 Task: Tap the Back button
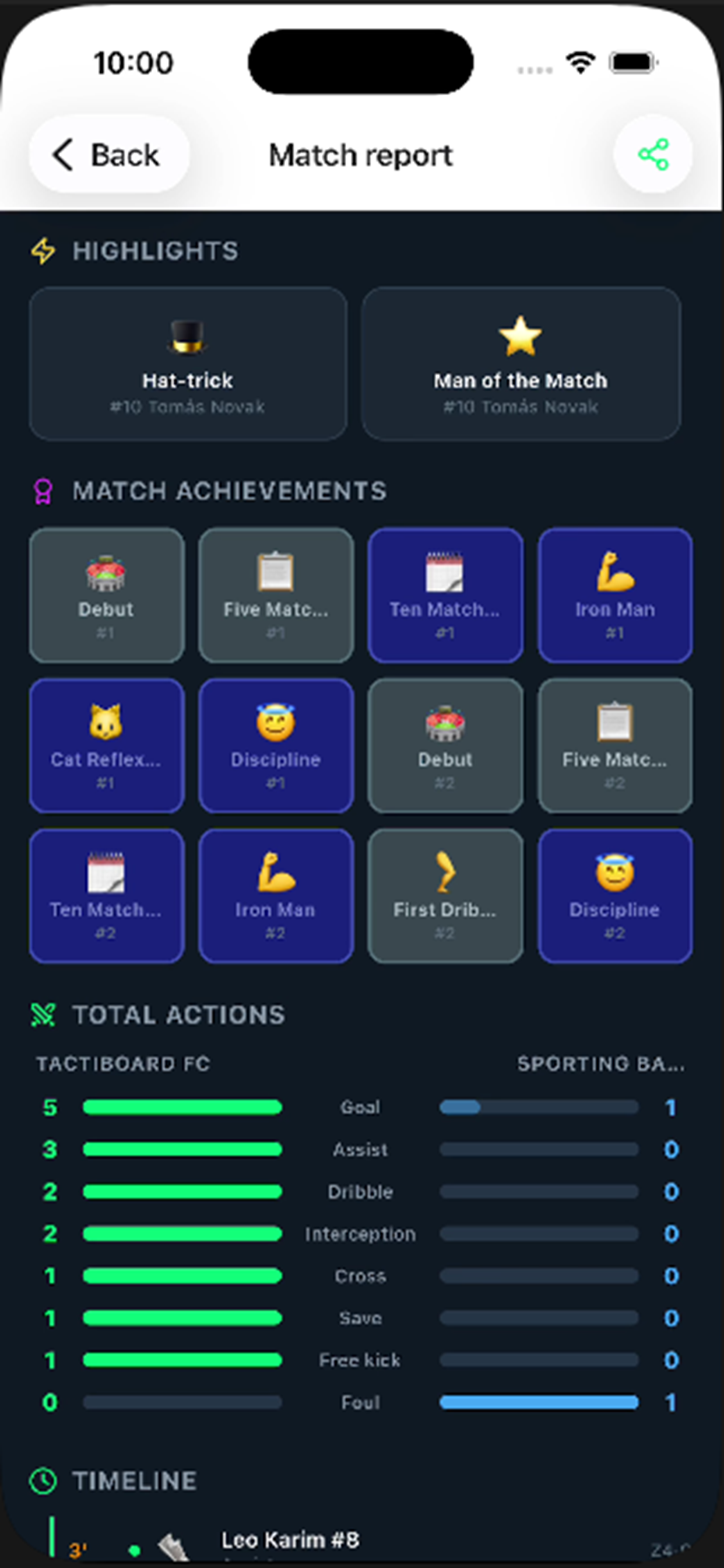tap(108, 154)
